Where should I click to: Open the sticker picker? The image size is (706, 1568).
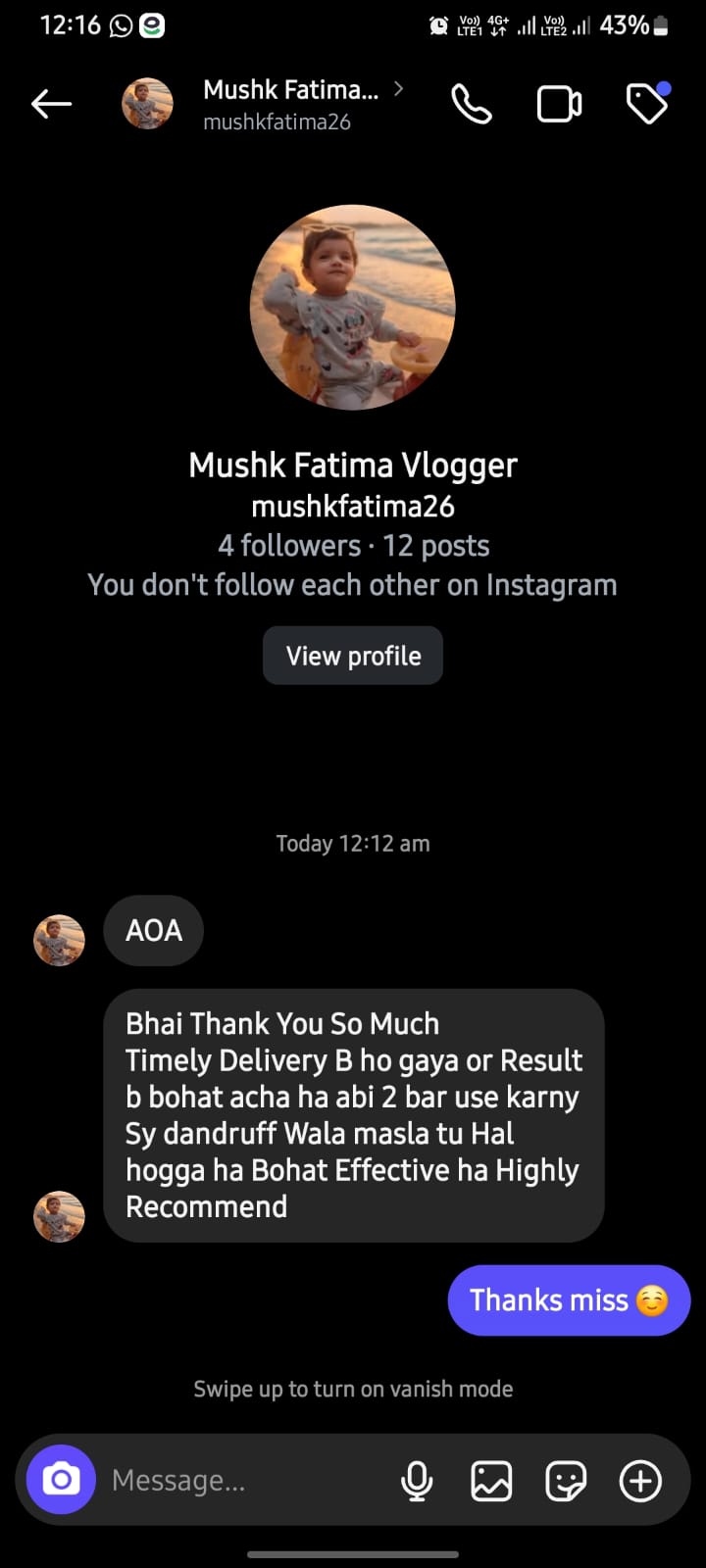(566, 1480)
